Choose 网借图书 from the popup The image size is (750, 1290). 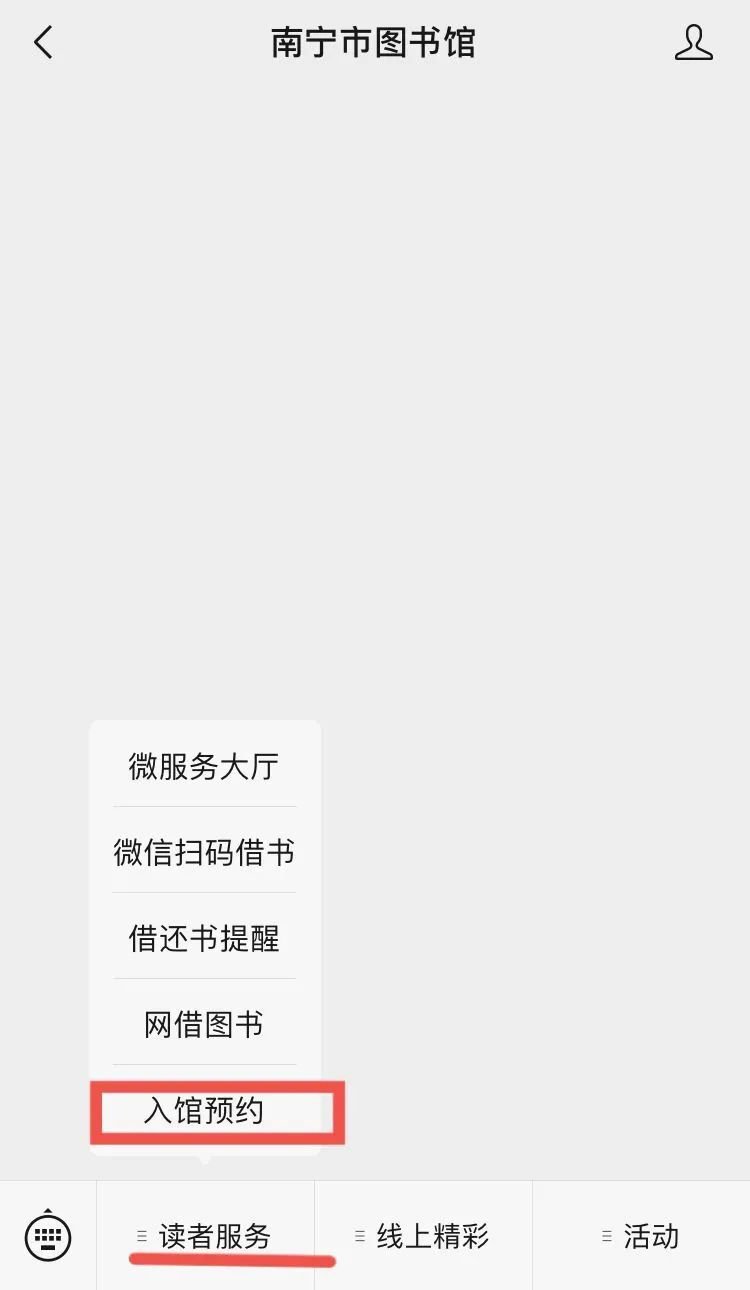204,1024
